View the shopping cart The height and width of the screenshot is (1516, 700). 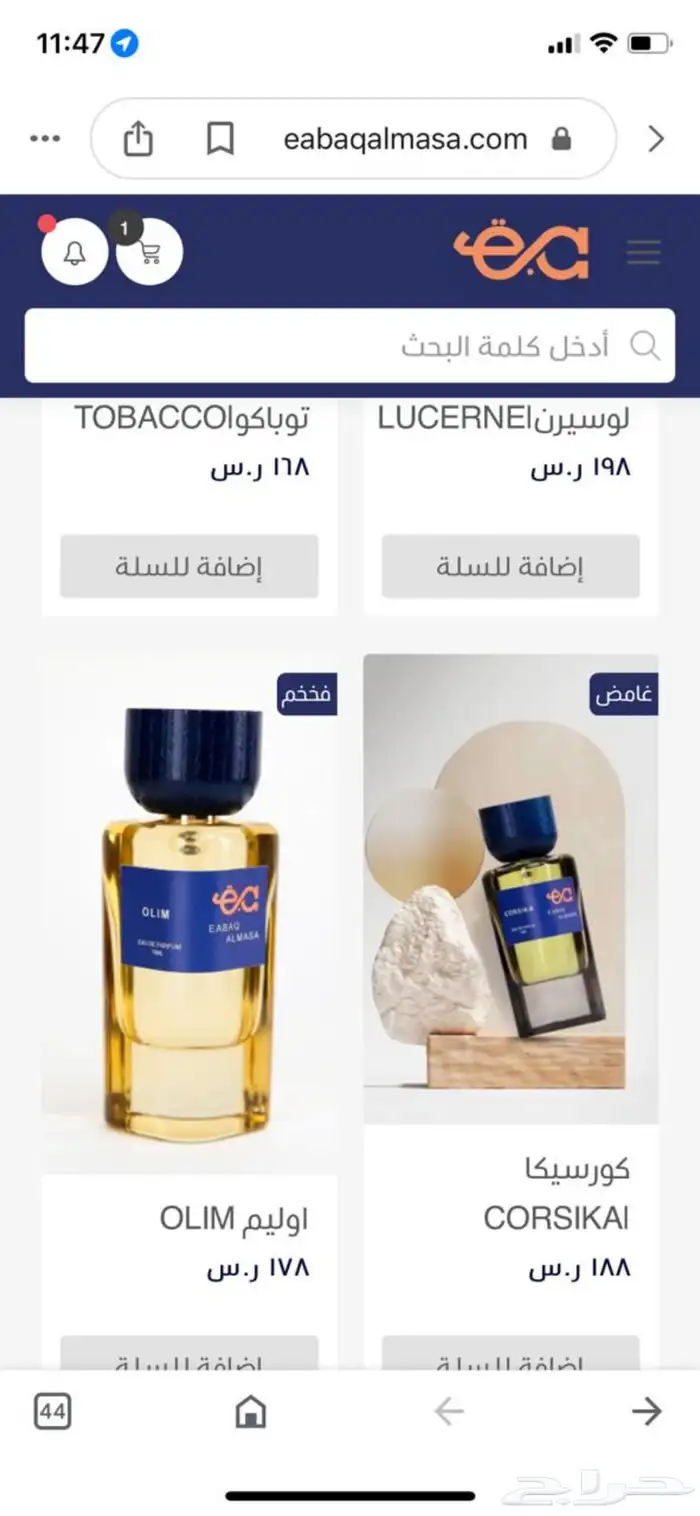point(150,252)
